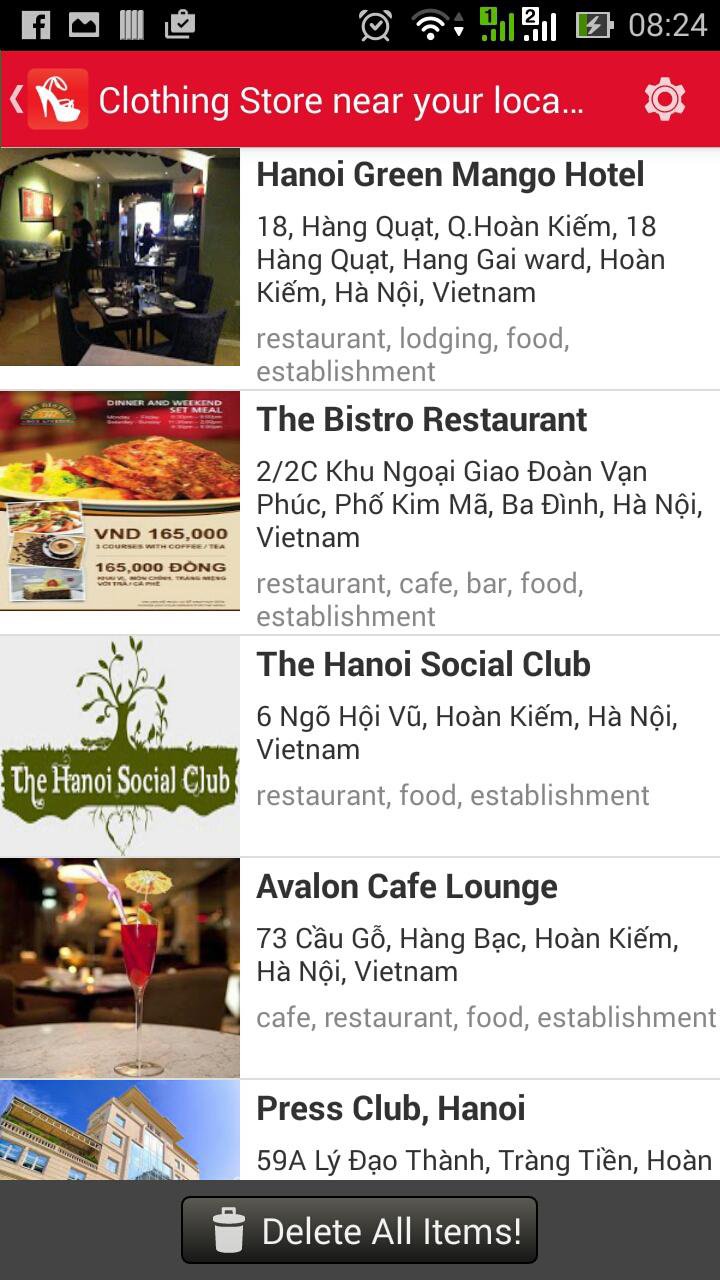Open the settings gear icon
The height and width of the screenshot is (1280, 720).
665,99
